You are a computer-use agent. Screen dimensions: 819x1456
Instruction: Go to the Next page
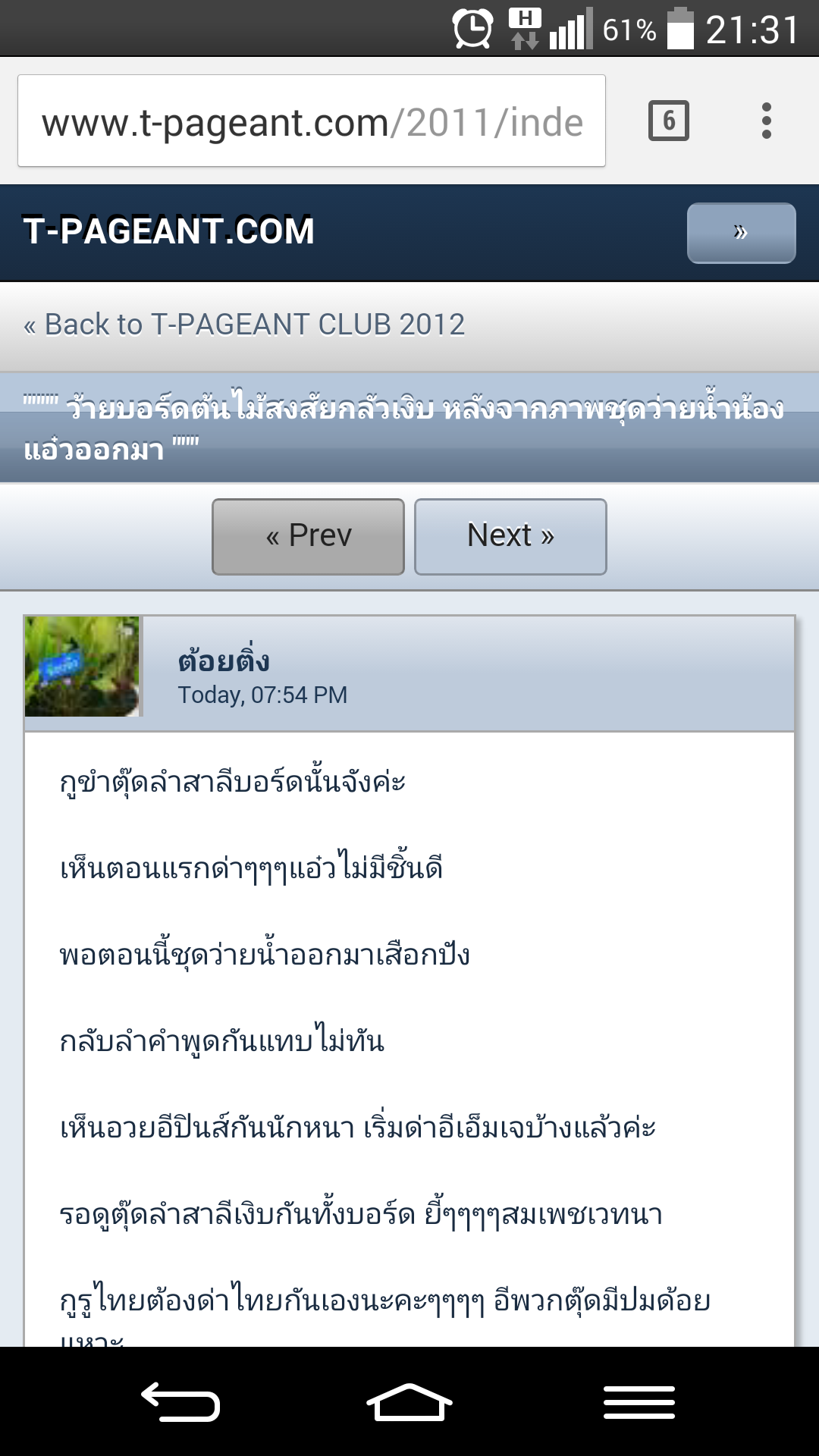coord(510,536)
